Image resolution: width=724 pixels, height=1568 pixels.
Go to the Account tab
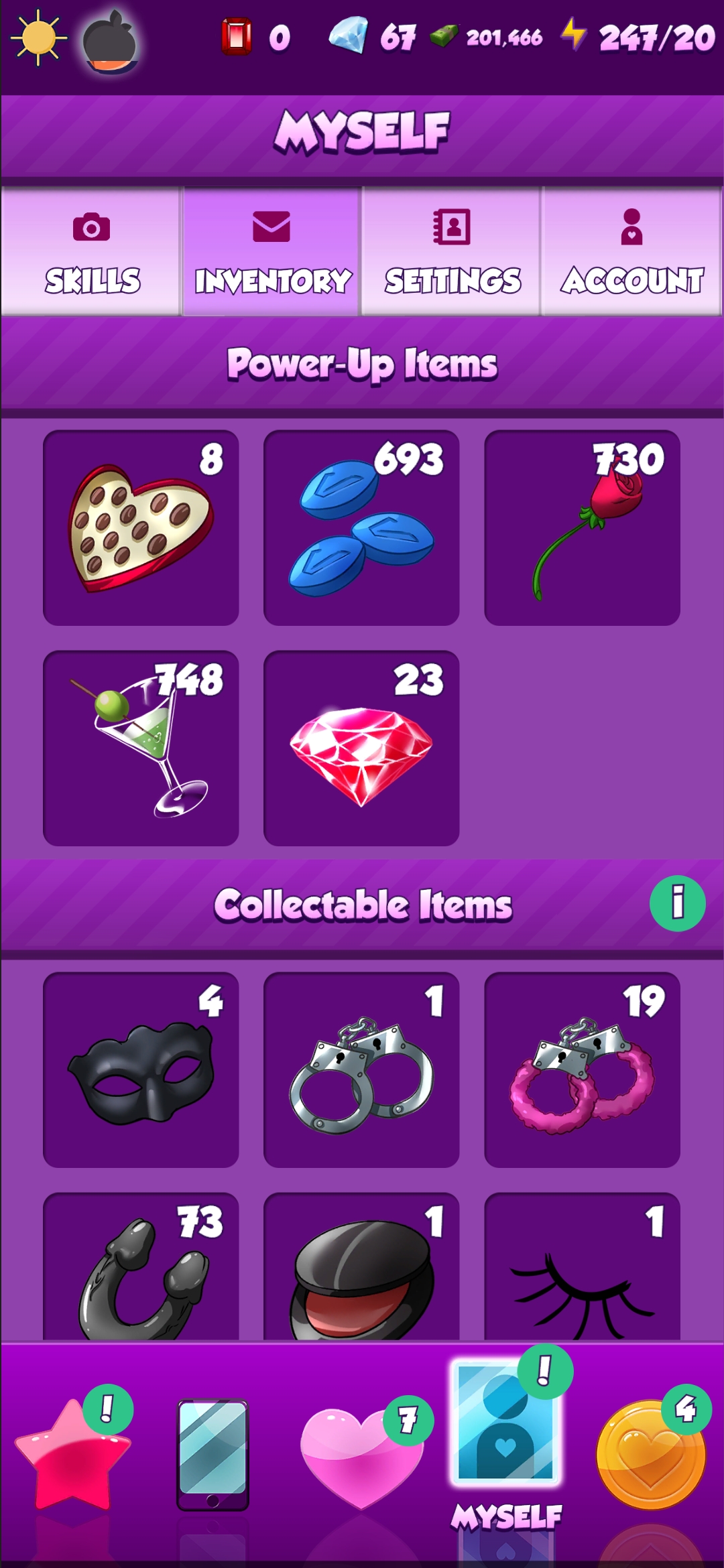pos(632,252)
